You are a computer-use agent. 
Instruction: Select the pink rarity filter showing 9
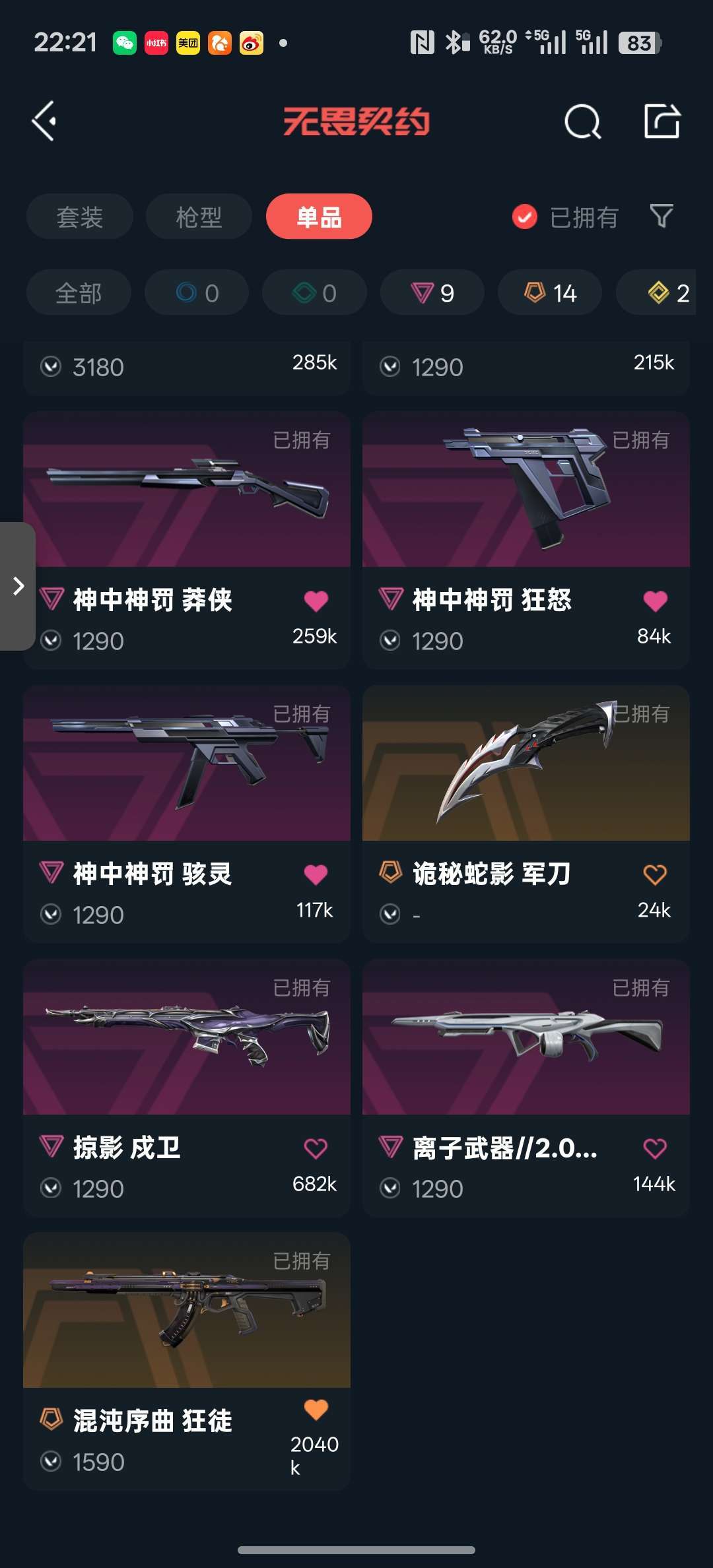432,292
